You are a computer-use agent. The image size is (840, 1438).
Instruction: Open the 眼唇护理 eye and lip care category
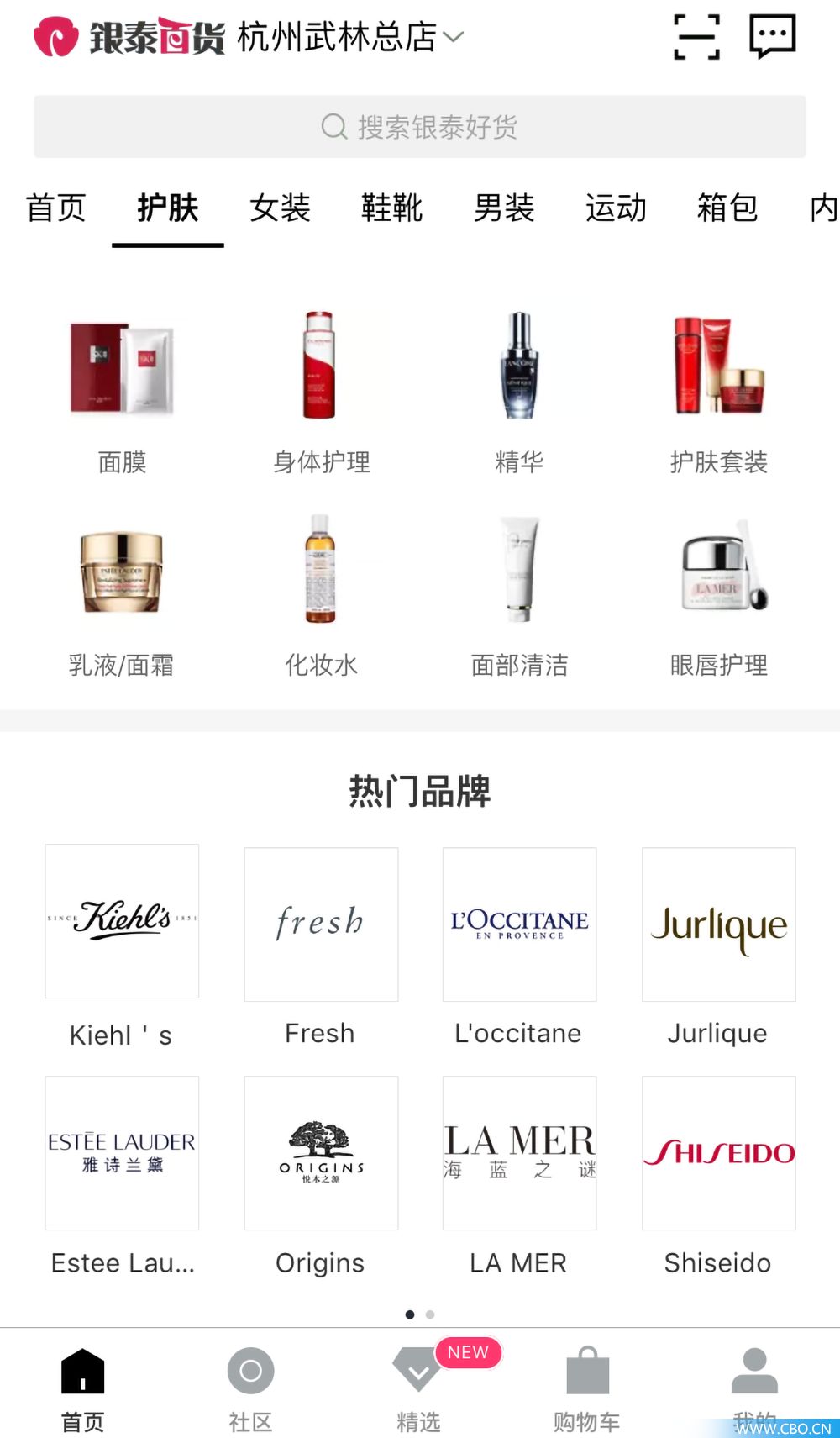click(x=718, y=572)
